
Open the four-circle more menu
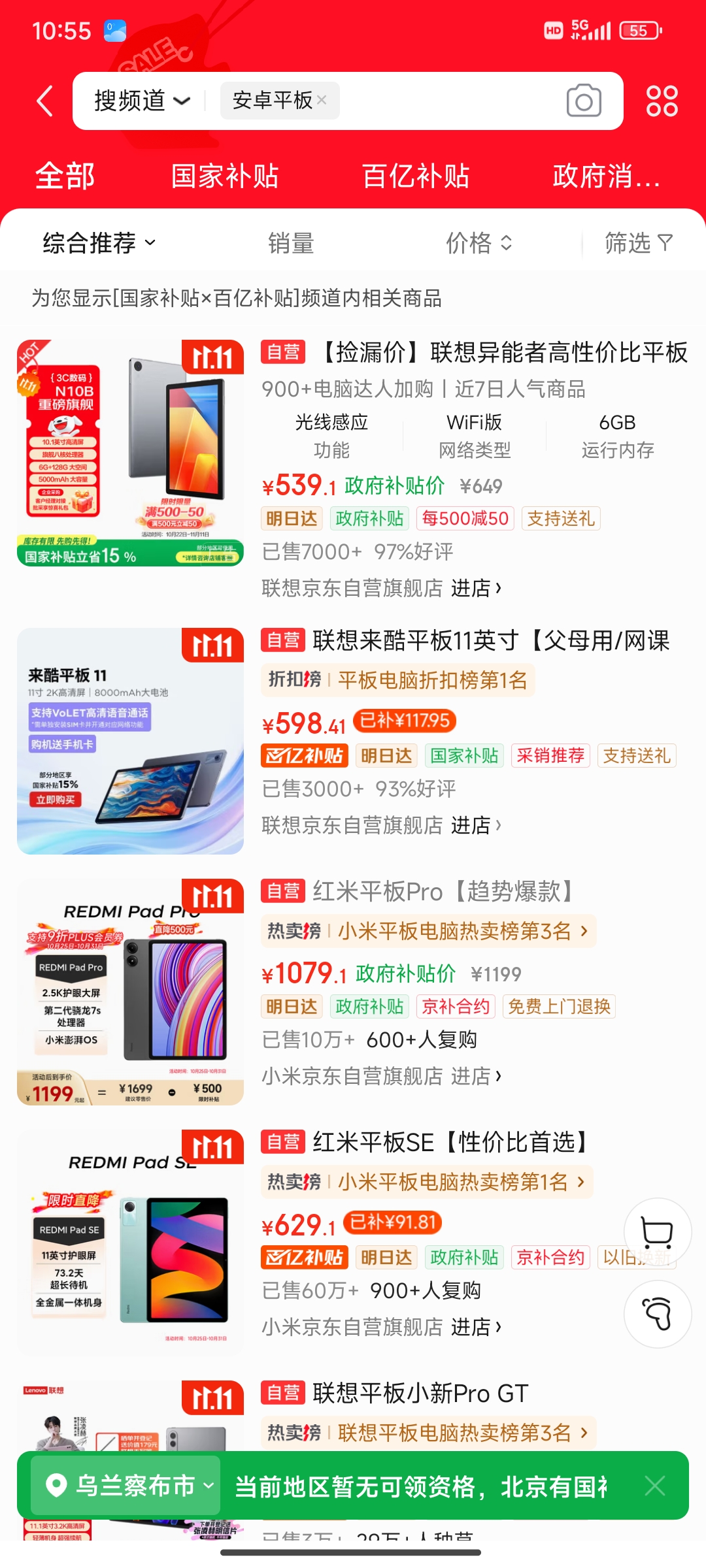(x=662, y=101)
